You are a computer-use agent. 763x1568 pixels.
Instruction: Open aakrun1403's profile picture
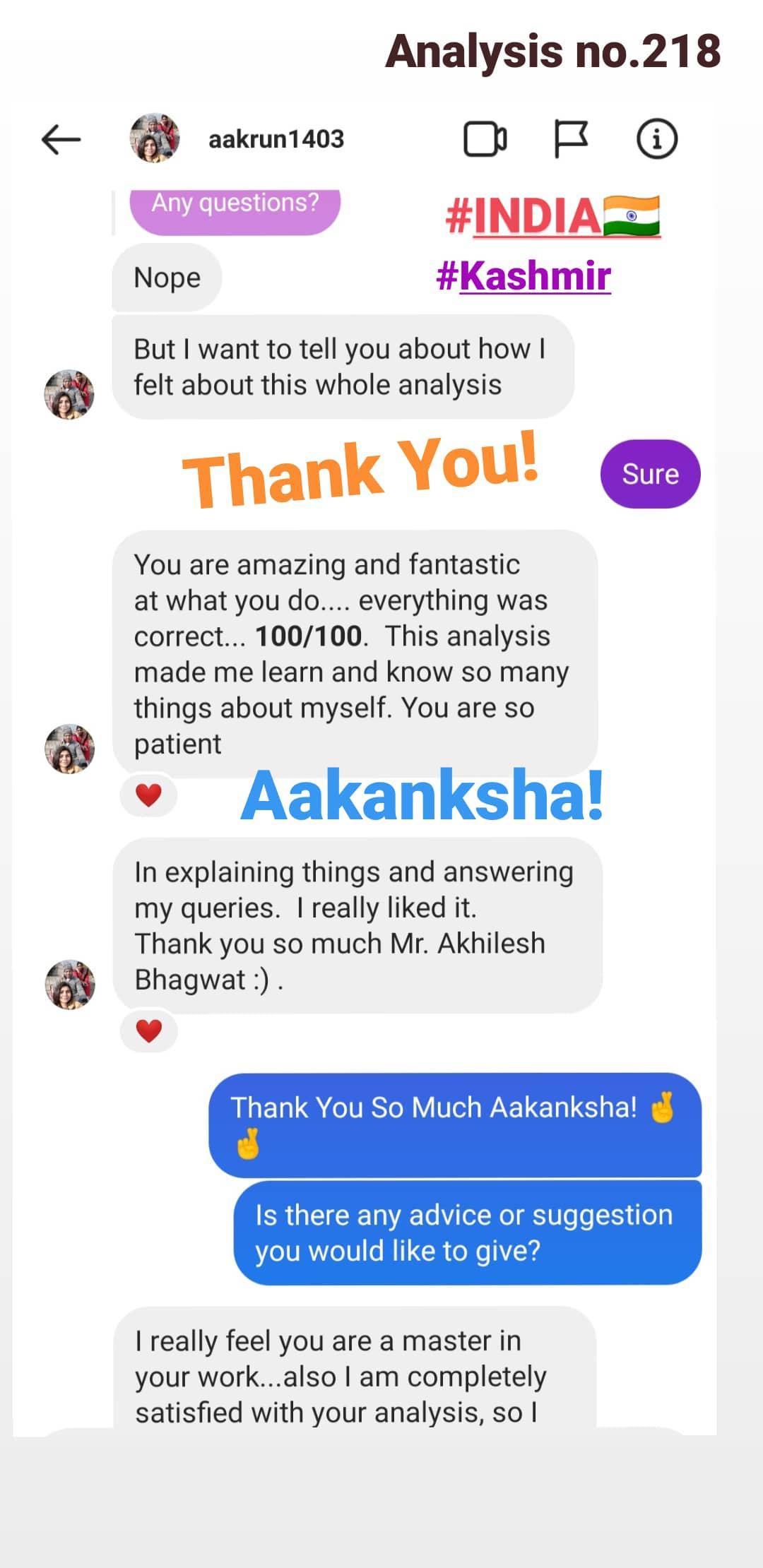tap(155, 139)
